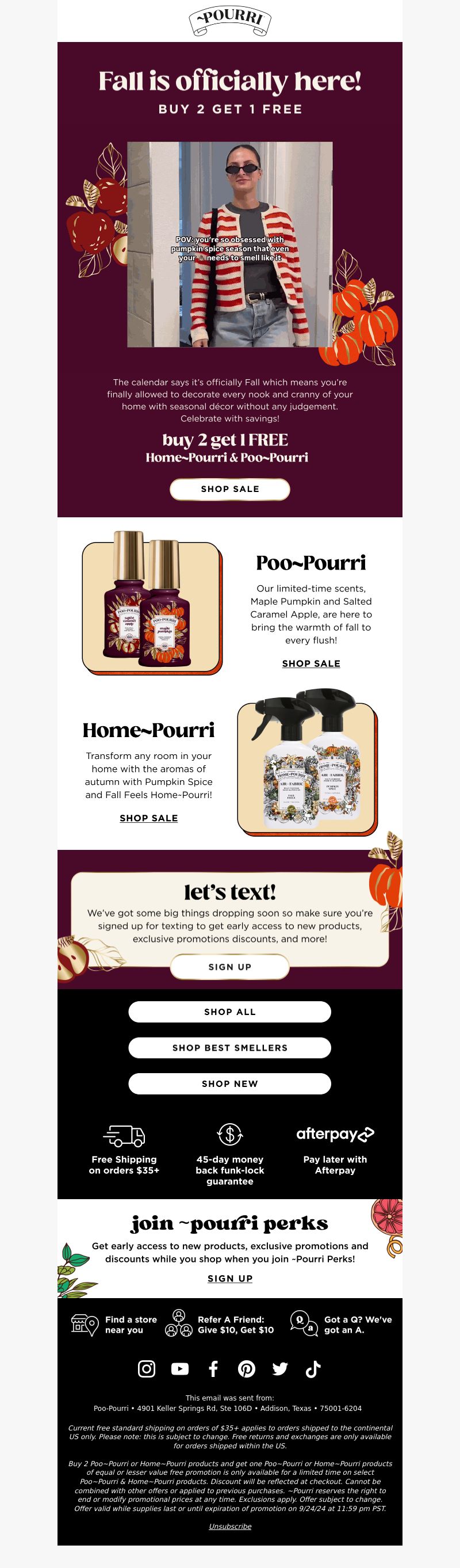Tap the Shop Sale button in the maroon banner
This screenshot has width=460, height=1568.
tap(229, 489)
